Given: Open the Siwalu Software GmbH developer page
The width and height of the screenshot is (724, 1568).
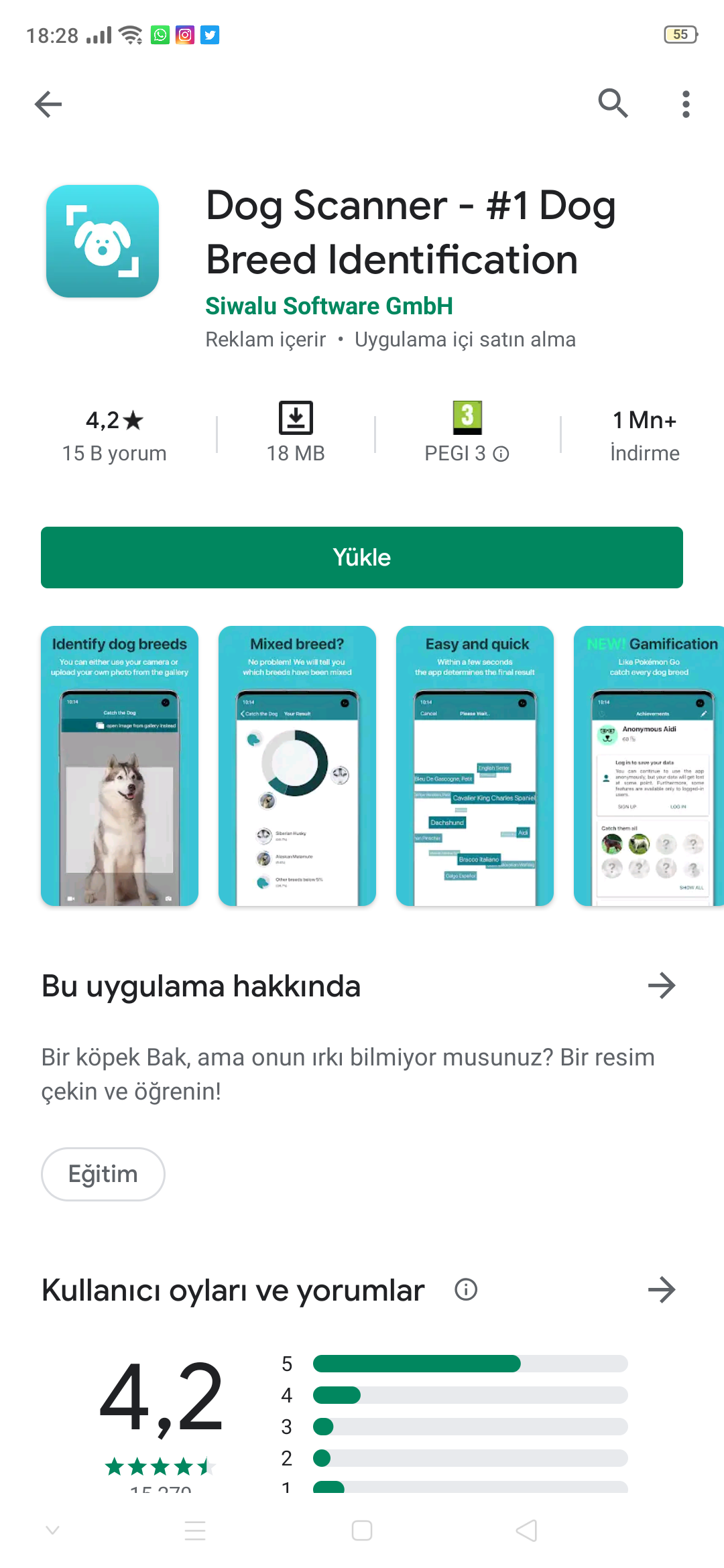Looking at the screenshot, I should tap(329, 306).
